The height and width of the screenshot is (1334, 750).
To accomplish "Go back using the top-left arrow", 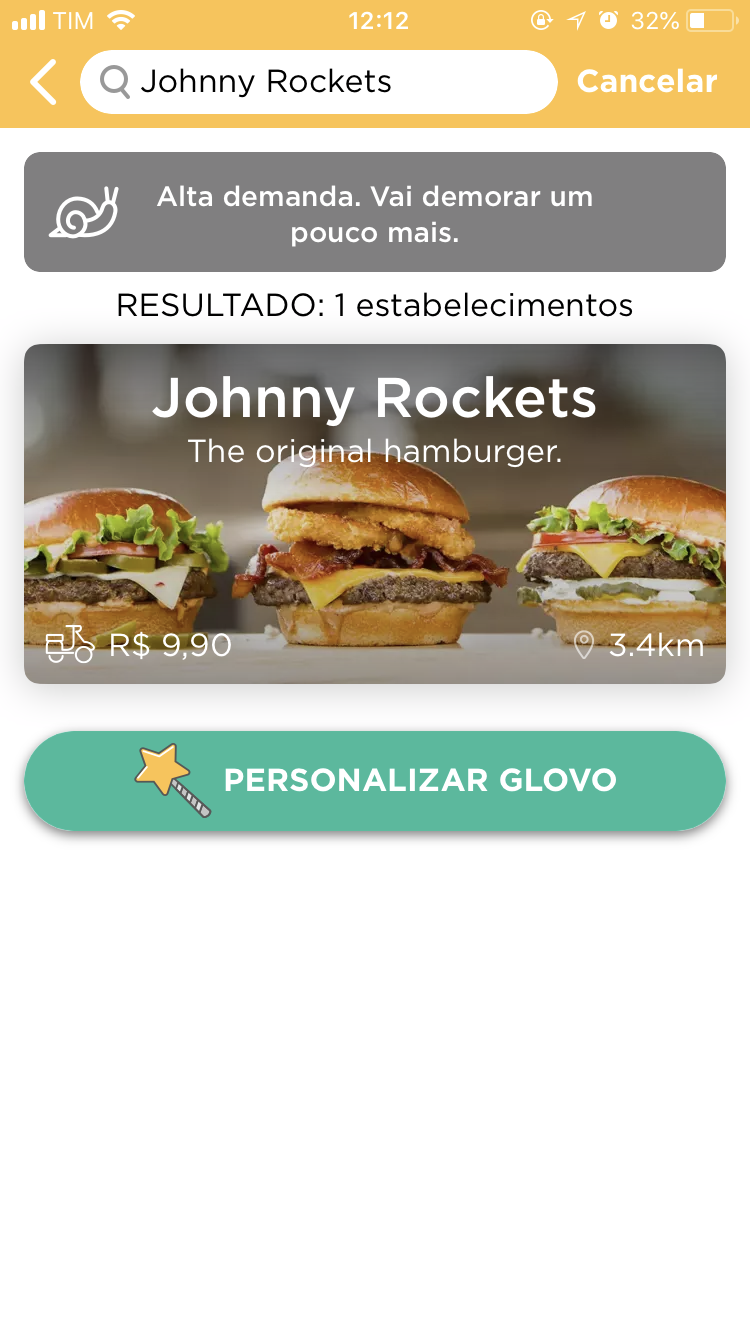I will pos(43,82).
